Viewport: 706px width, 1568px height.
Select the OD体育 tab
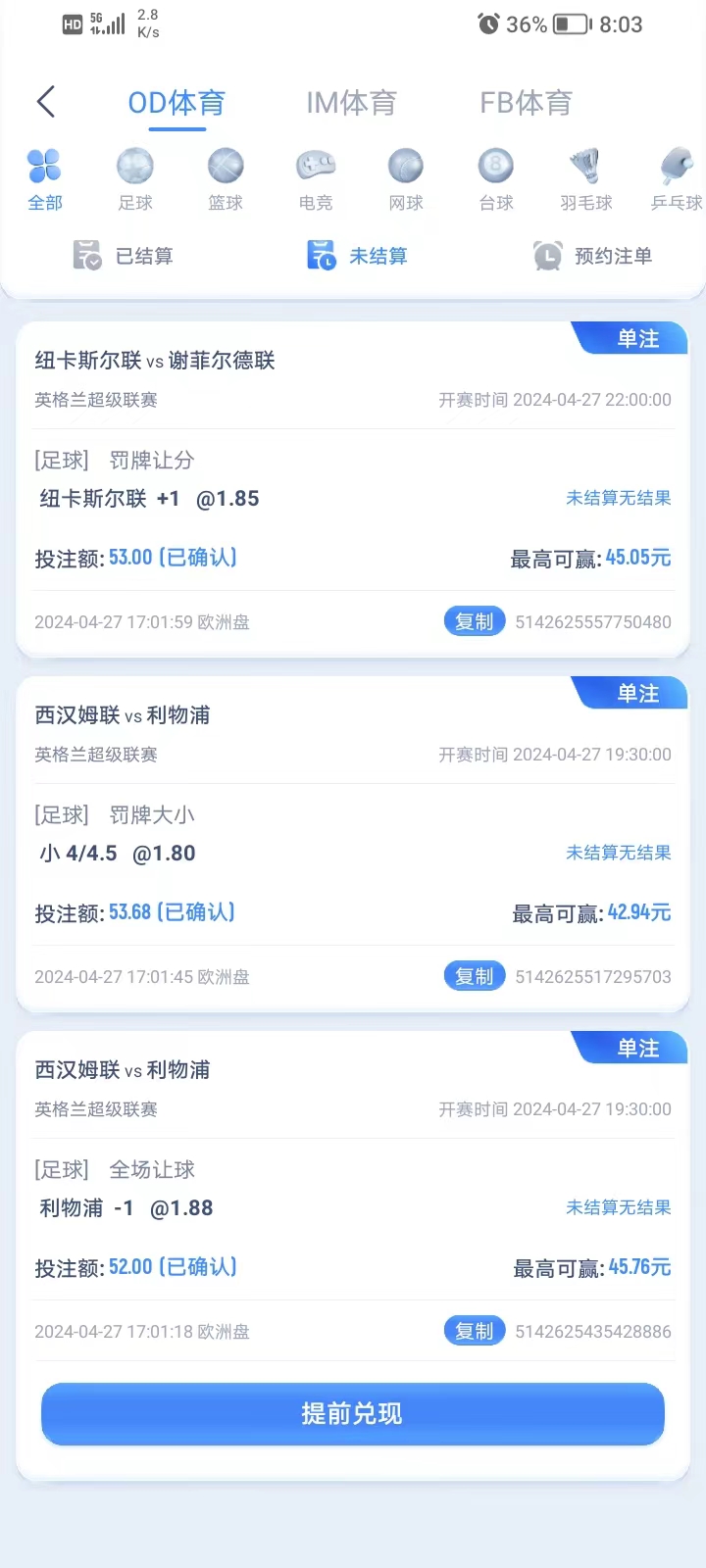[176, 102]
